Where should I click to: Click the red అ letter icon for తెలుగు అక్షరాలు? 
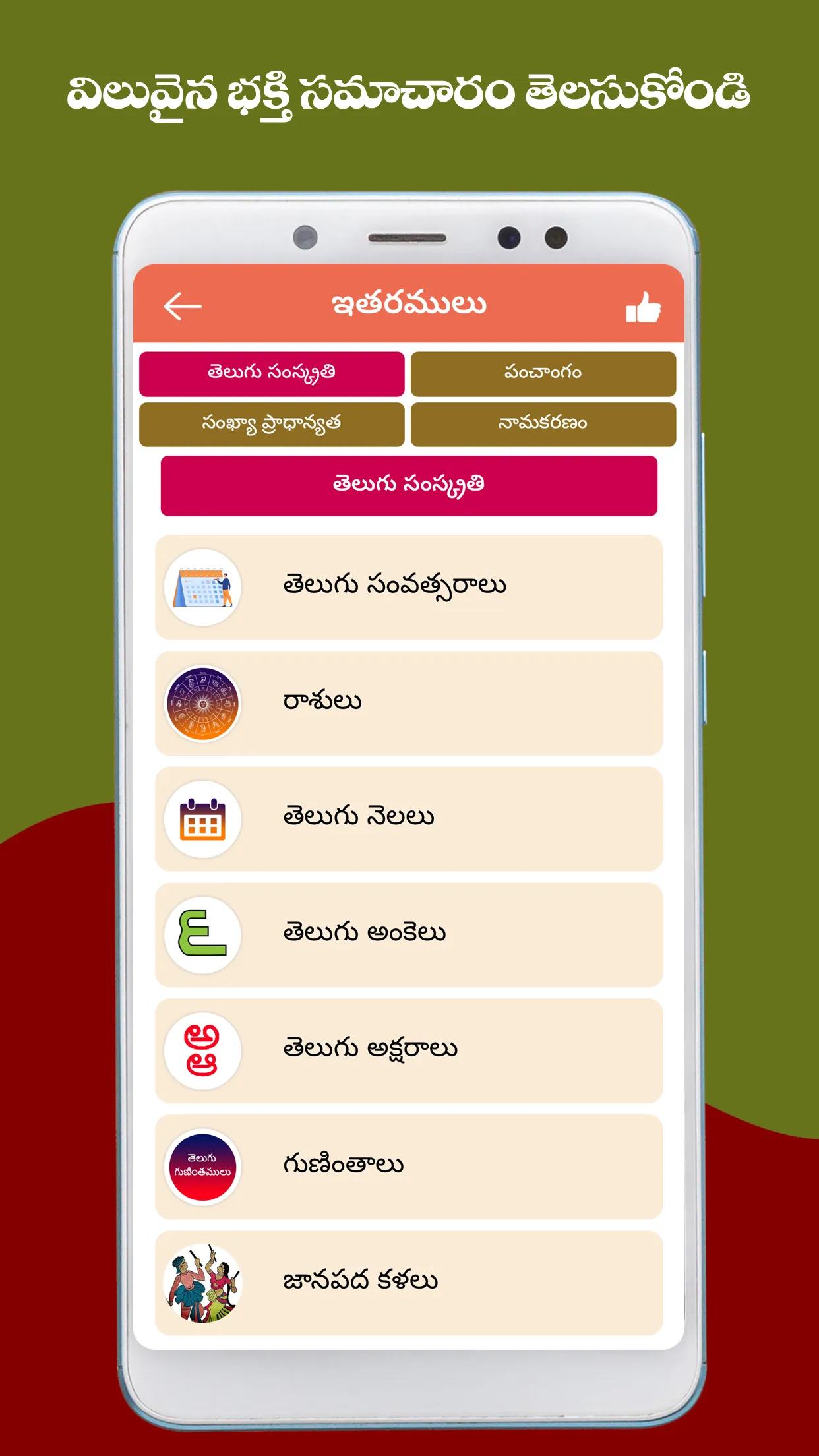(x=202, y=1050)
